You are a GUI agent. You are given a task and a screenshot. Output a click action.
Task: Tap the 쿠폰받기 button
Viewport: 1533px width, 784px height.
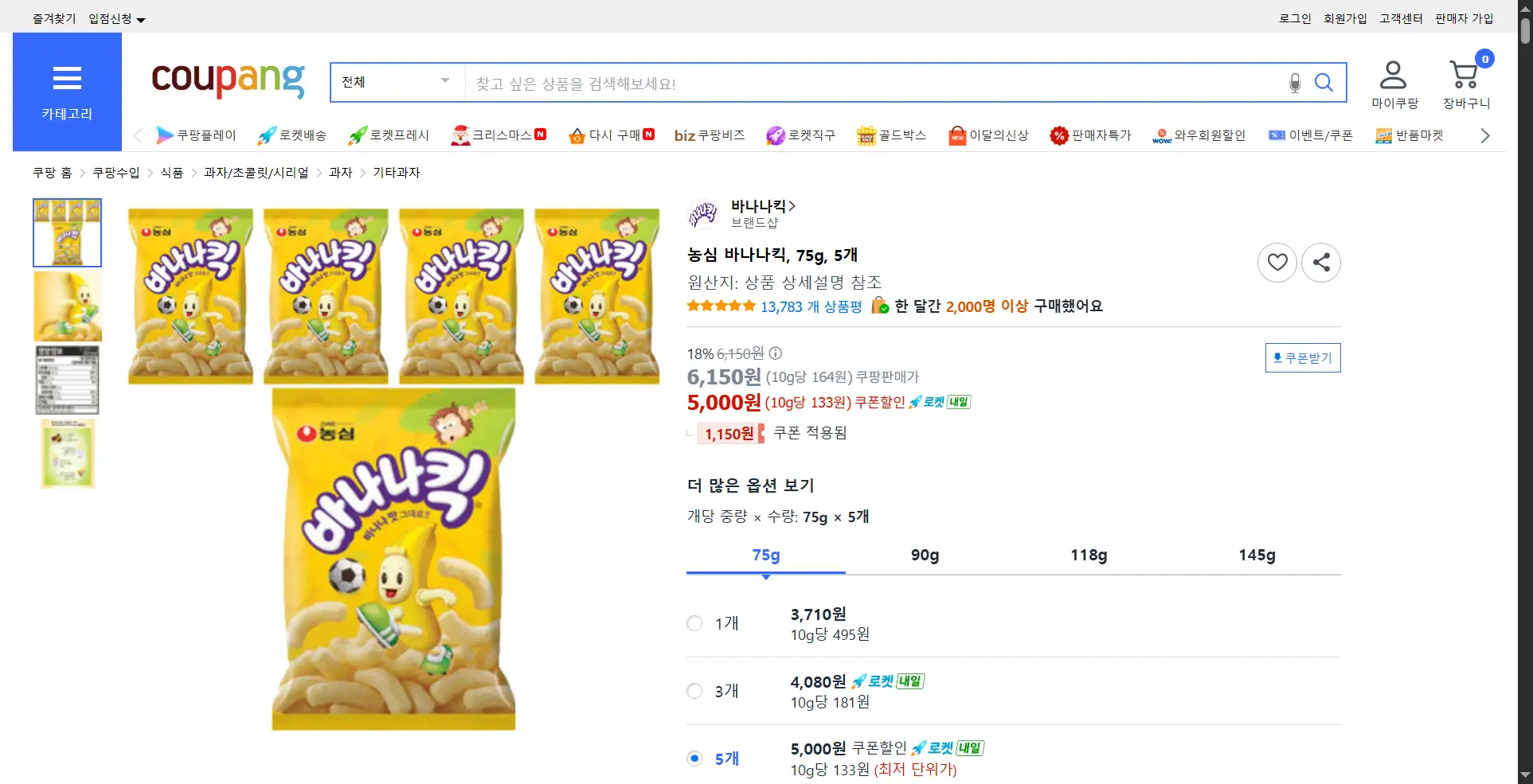(1302, 358)
